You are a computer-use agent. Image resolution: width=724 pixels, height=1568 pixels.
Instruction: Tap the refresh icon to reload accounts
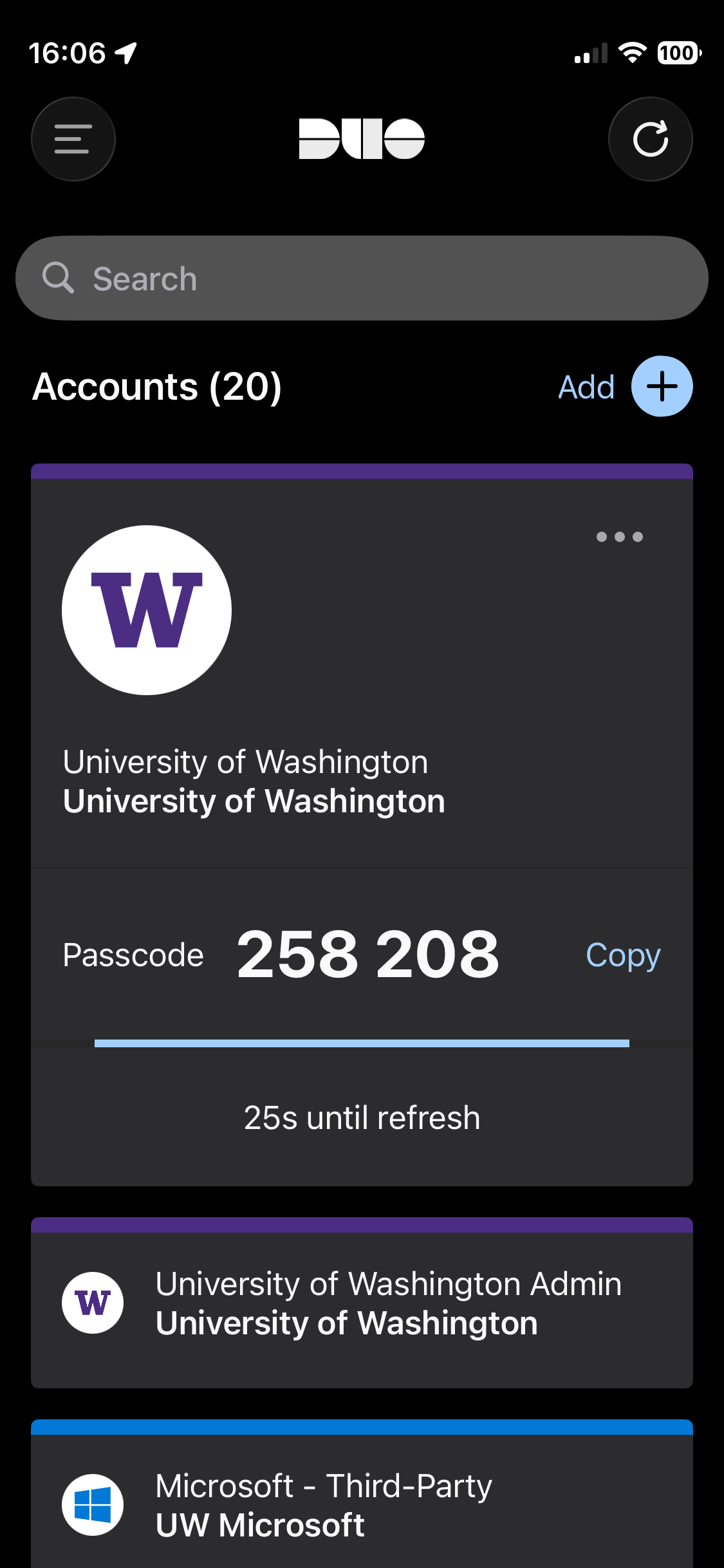pos(650,138)
